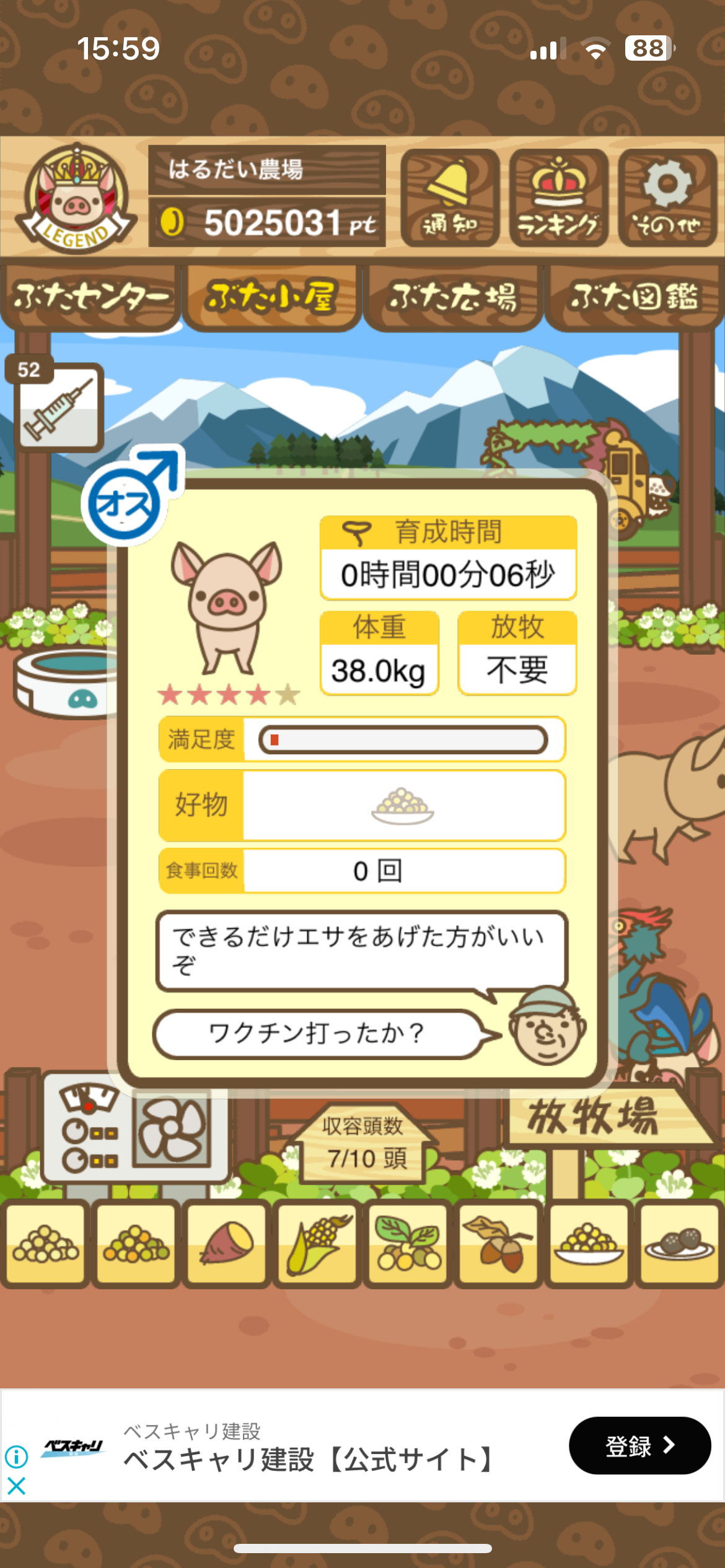Viewport: 725px width, 1568px height.
Task: Open the その他 gear menu
Action: [x=667, y=198]
